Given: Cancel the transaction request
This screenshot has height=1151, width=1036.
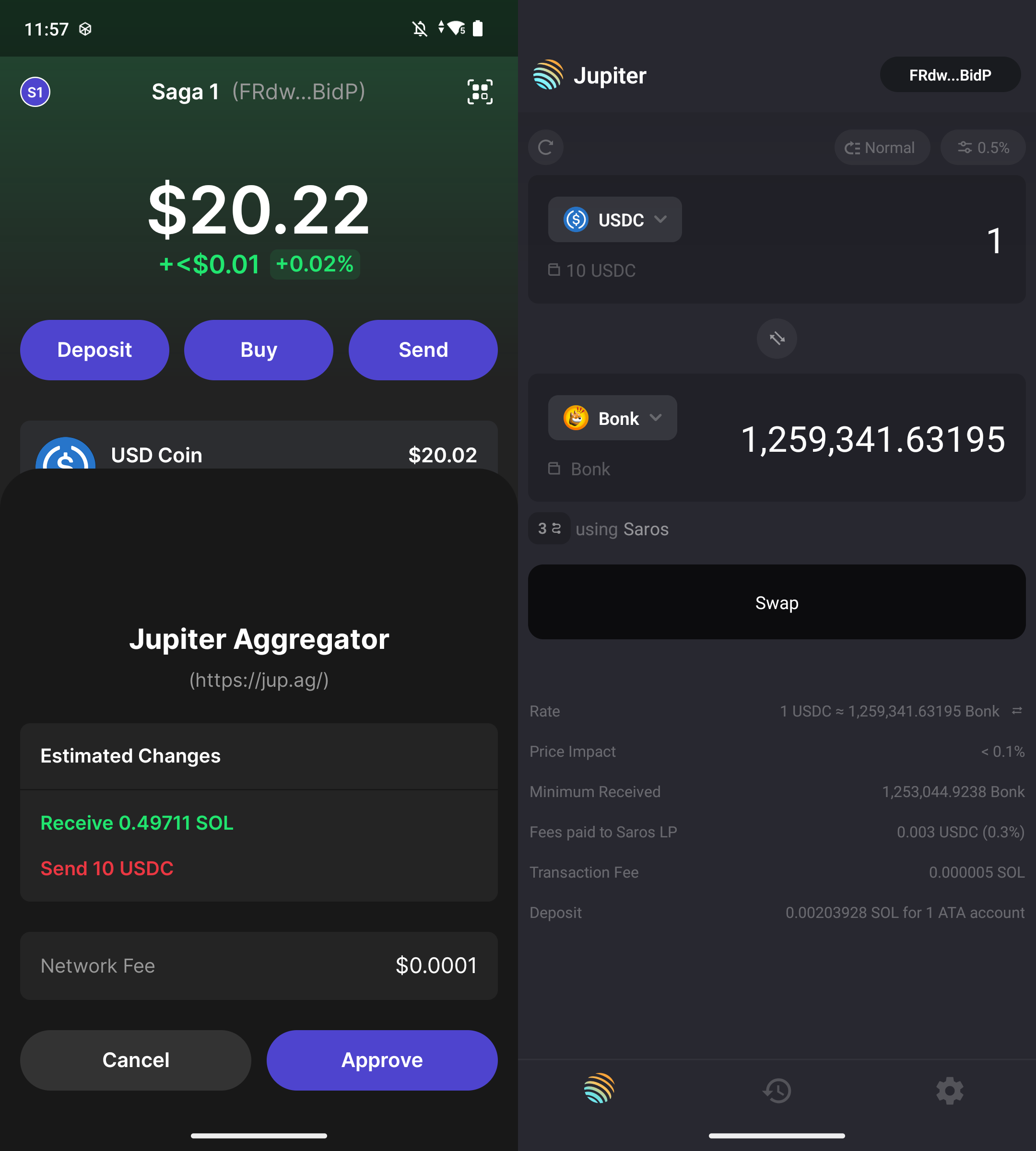Looking at the screenshot, I should (x=135, y=1060).
